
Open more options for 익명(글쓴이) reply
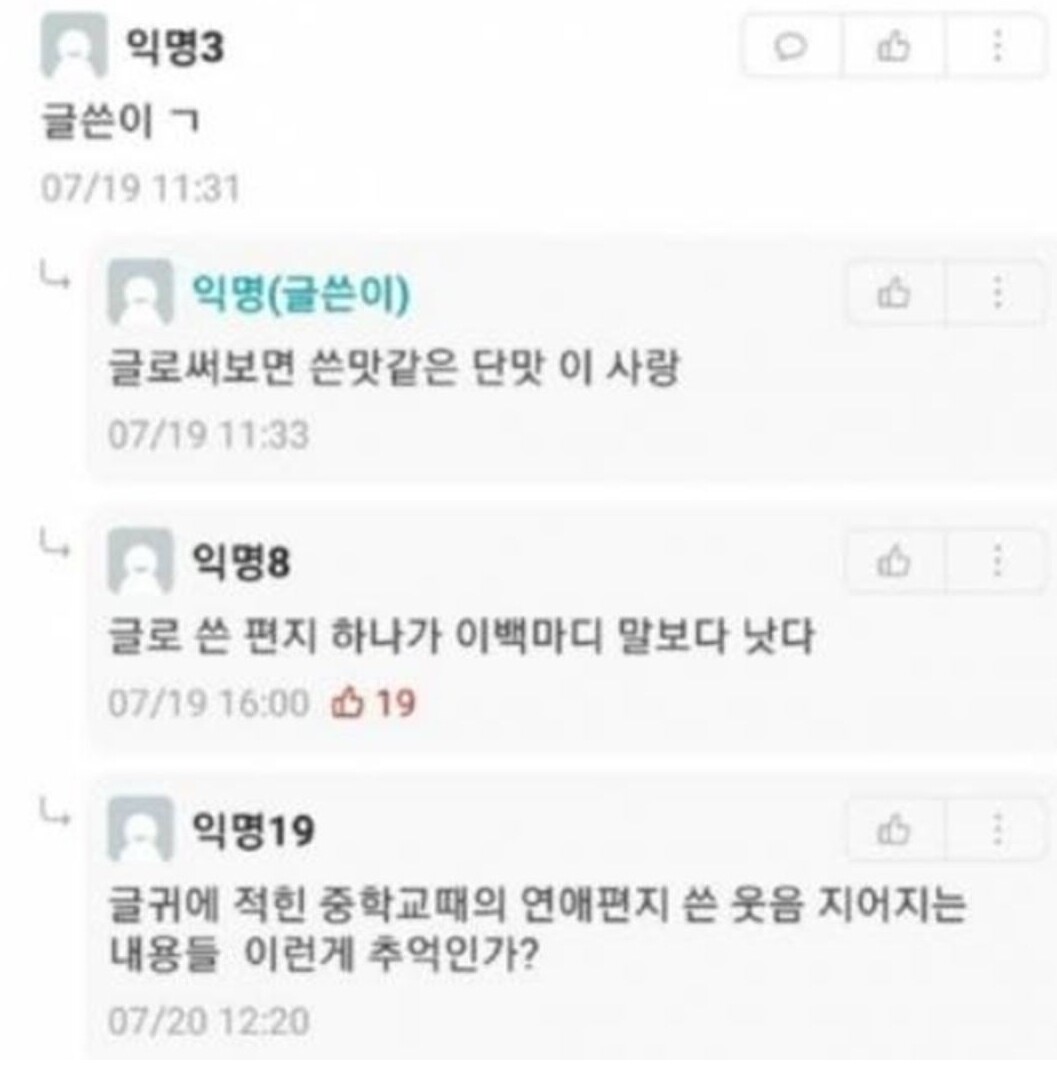click(996, 293)
